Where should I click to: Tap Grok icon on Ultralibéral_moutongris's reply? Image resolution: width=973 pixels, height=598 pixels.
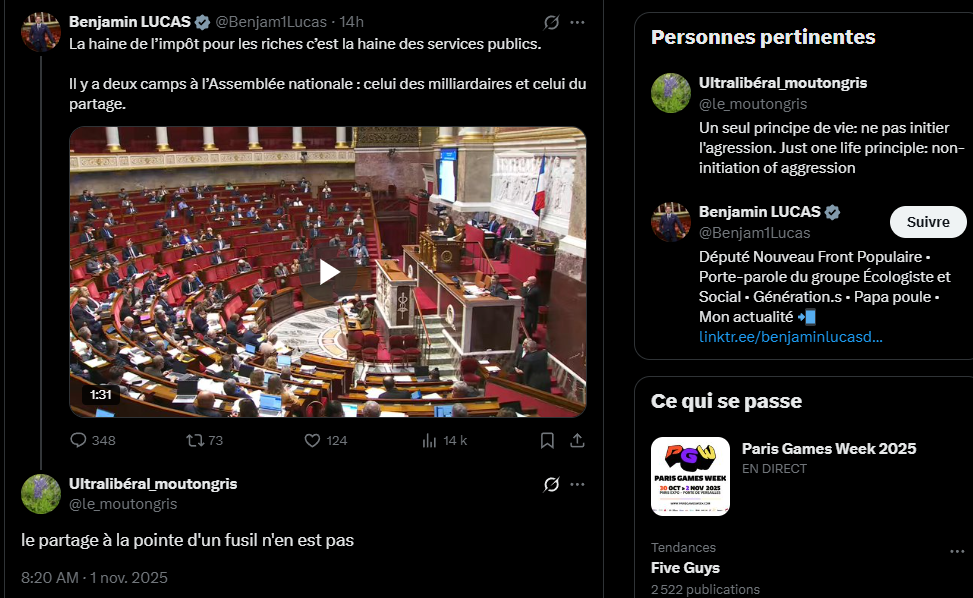tap(551, 484)
